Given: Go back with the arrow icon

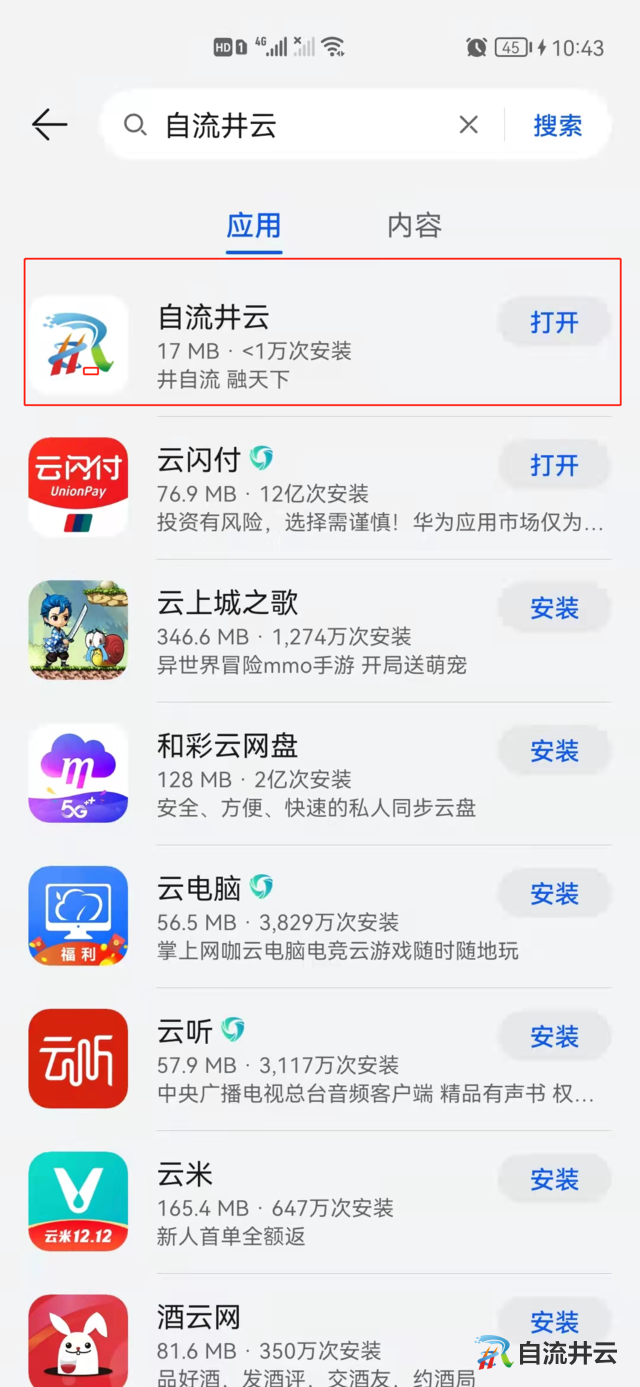Looking at the screenshot, I should click(x=49, y=125).
